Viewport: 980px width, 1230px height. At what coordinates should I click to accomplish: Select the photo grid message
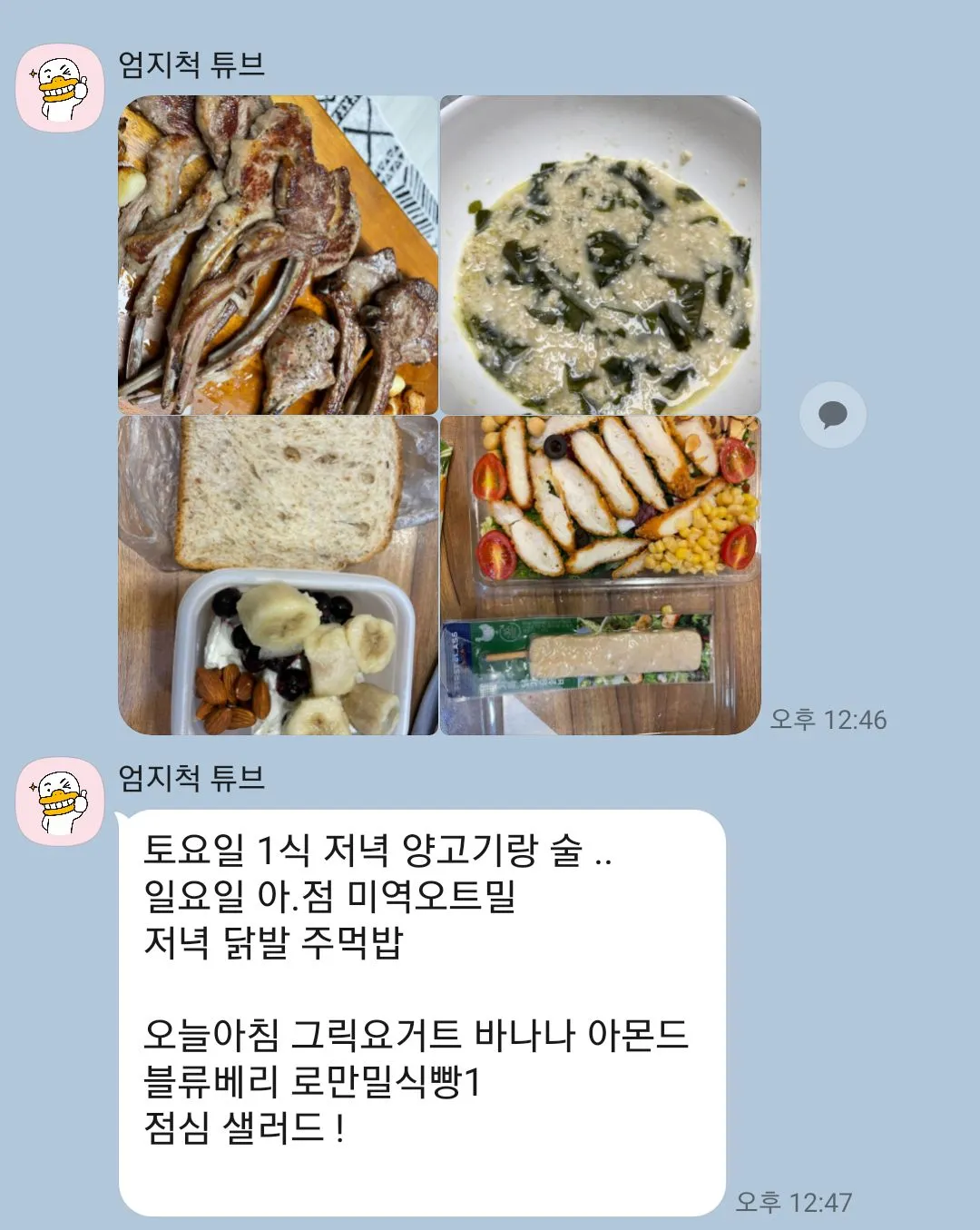click(x=438, y=415)
